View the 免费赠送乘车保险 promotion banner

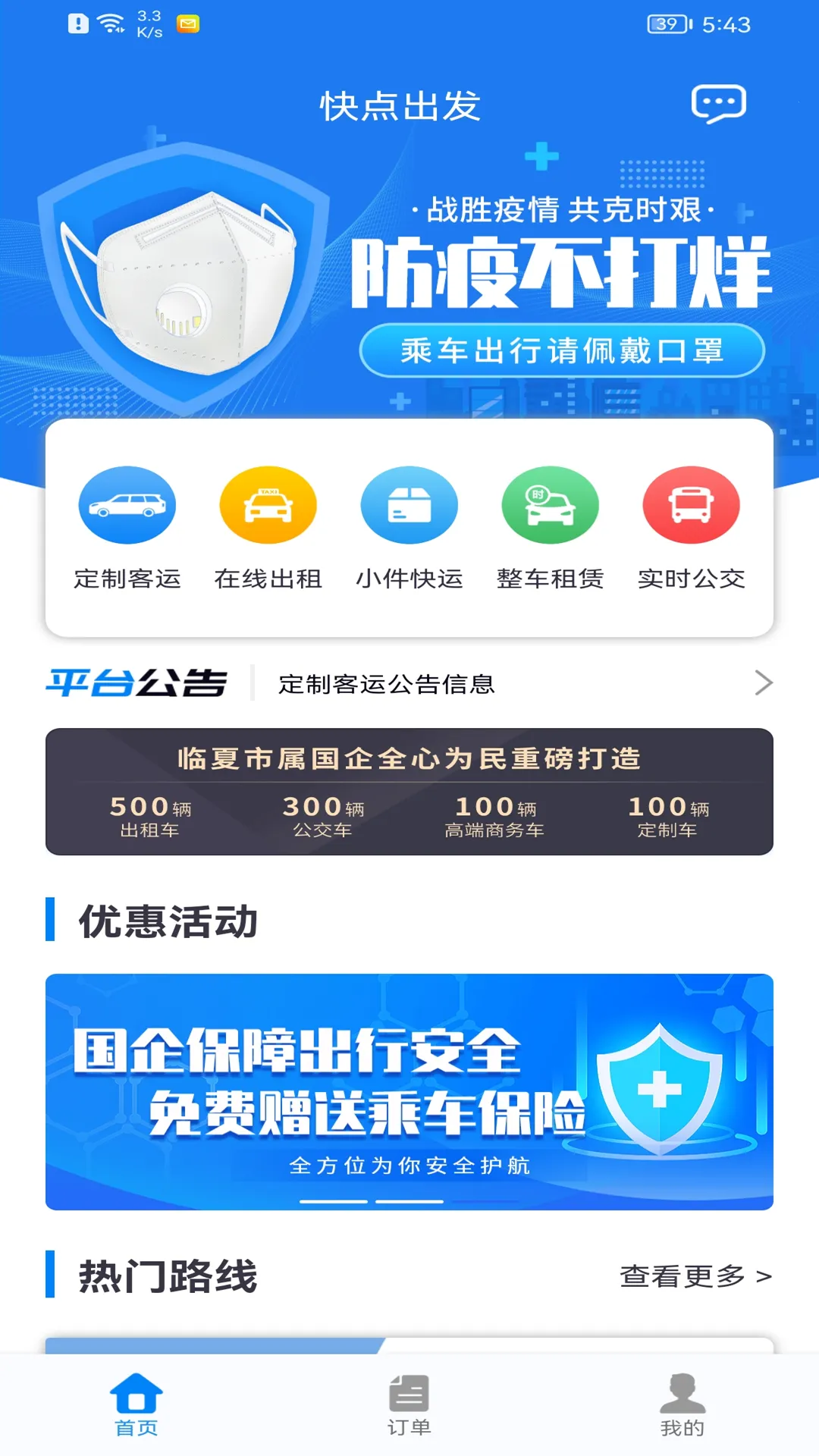(x=409, y=1091)
